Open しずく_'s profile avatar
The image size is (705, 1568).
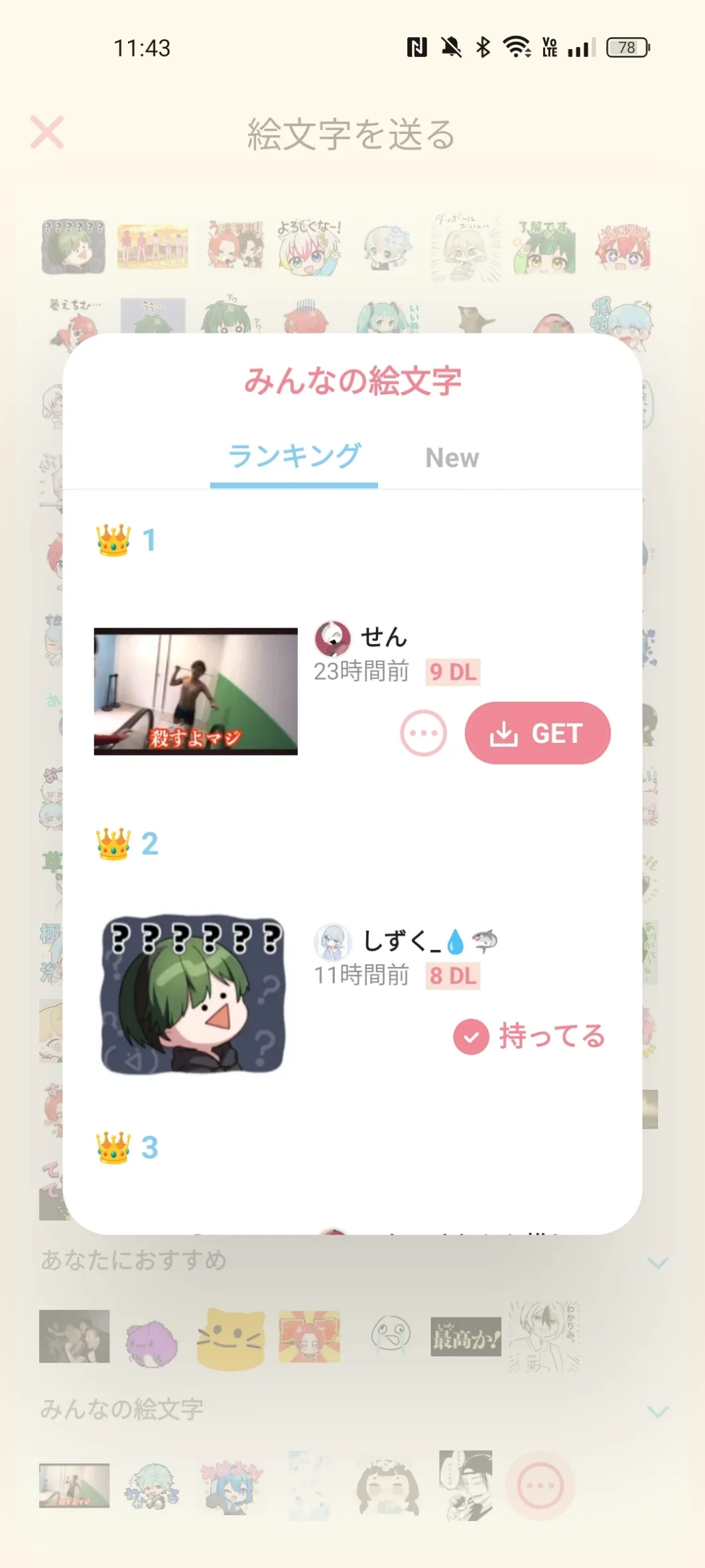[x=332, y=942]
